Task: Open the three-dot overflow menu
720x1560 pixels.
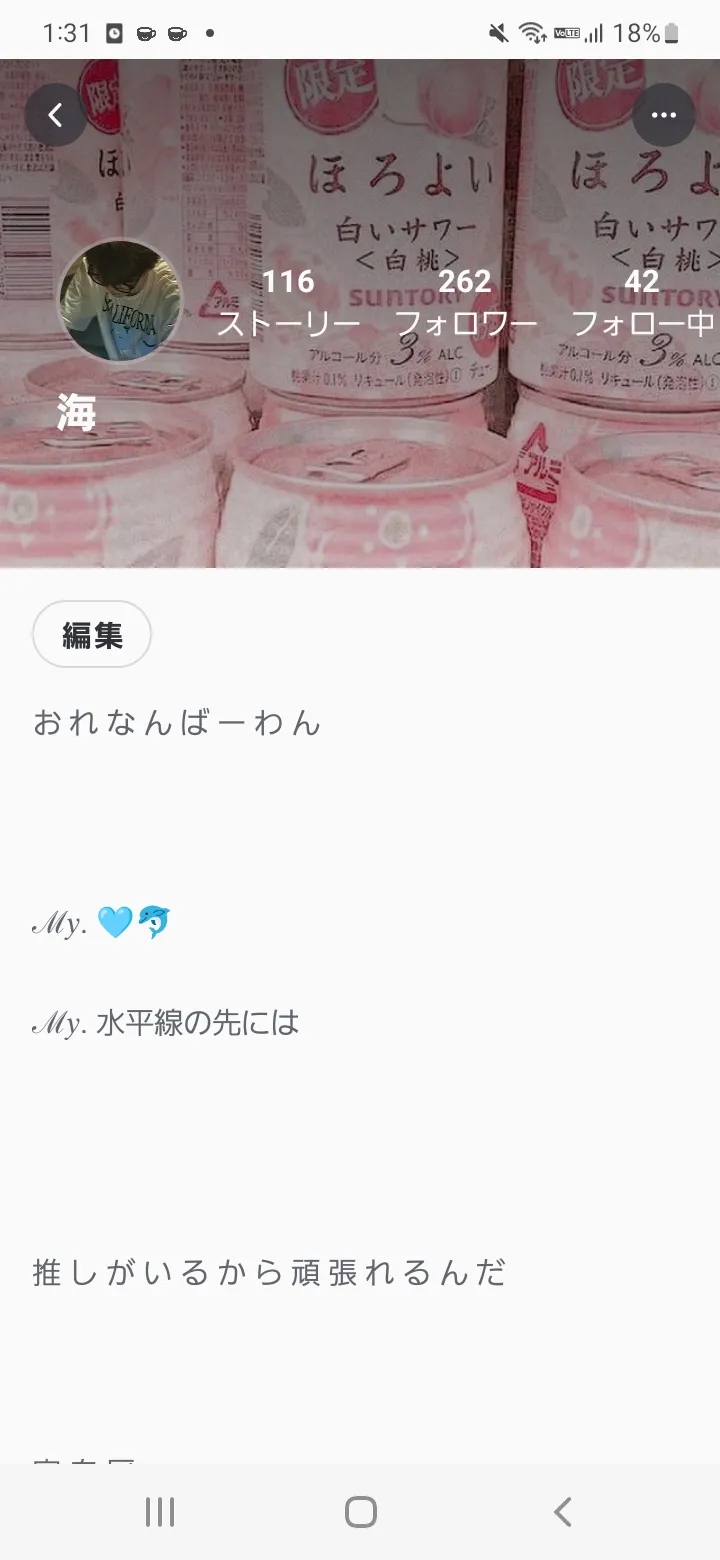Action: point(664,116)
